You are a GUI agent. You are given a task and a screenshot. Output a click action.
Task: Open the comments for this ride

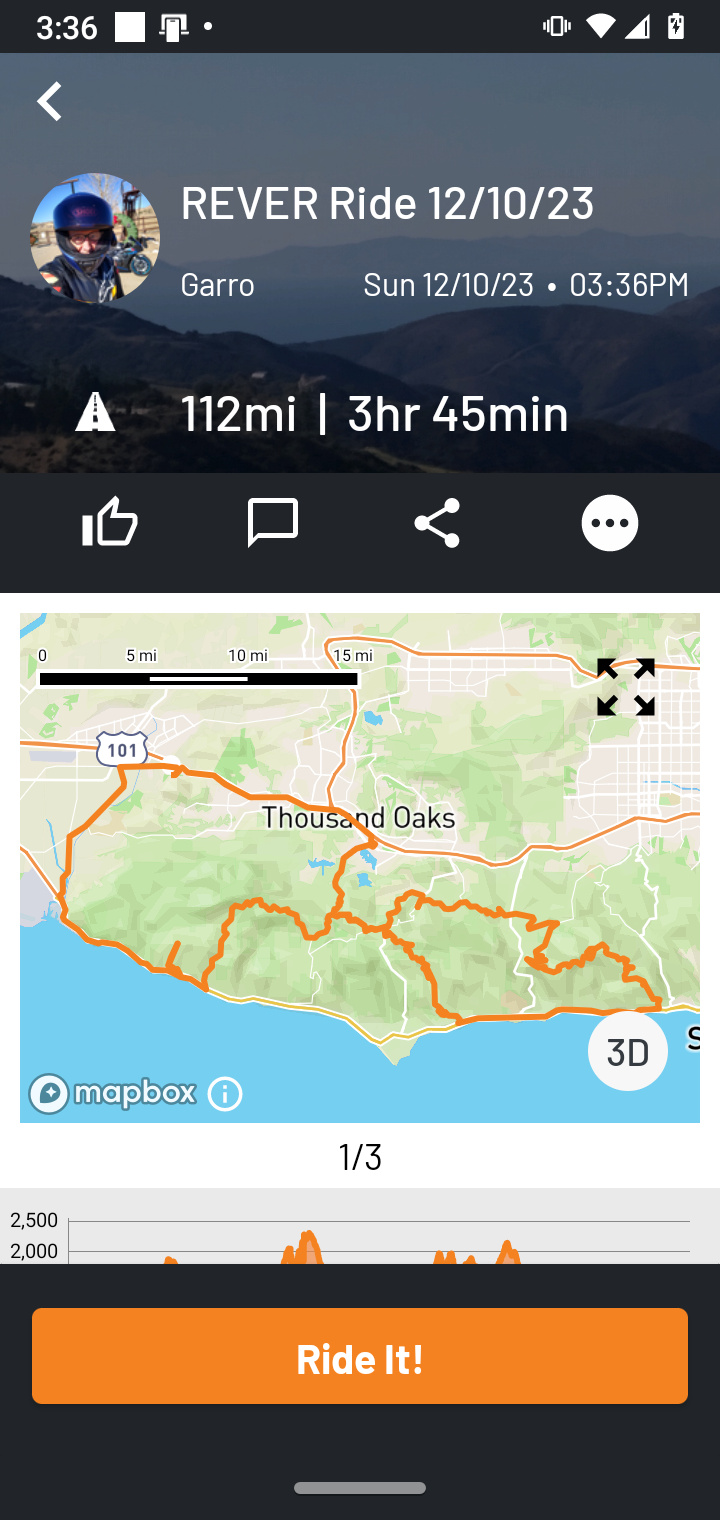273,521
